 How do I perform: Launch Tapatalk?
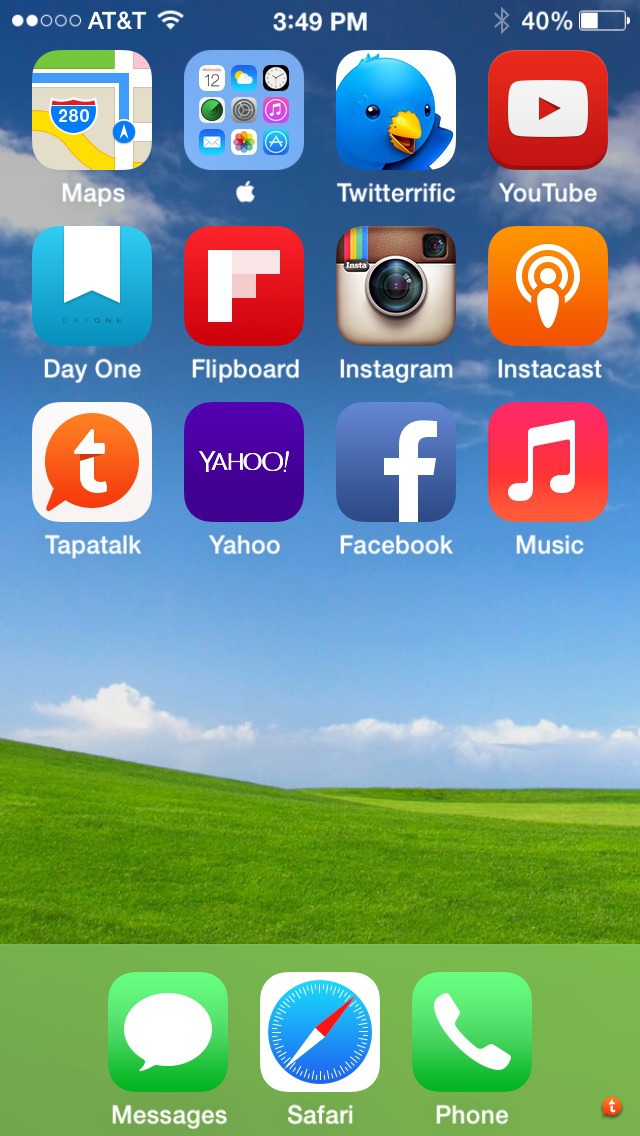pos(92,462)
